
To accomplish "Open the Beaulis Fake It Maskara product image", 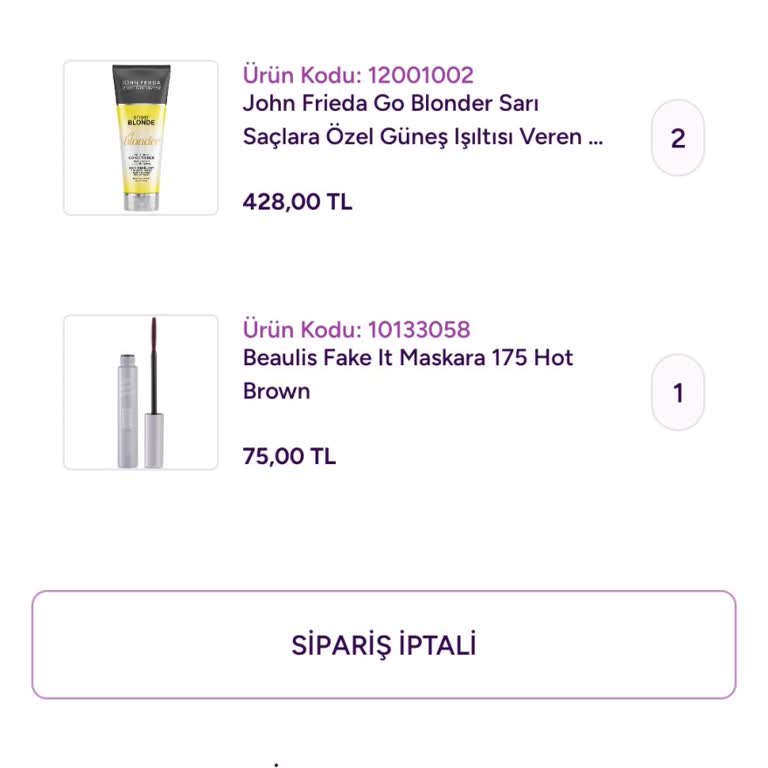I will click(141, 392).
